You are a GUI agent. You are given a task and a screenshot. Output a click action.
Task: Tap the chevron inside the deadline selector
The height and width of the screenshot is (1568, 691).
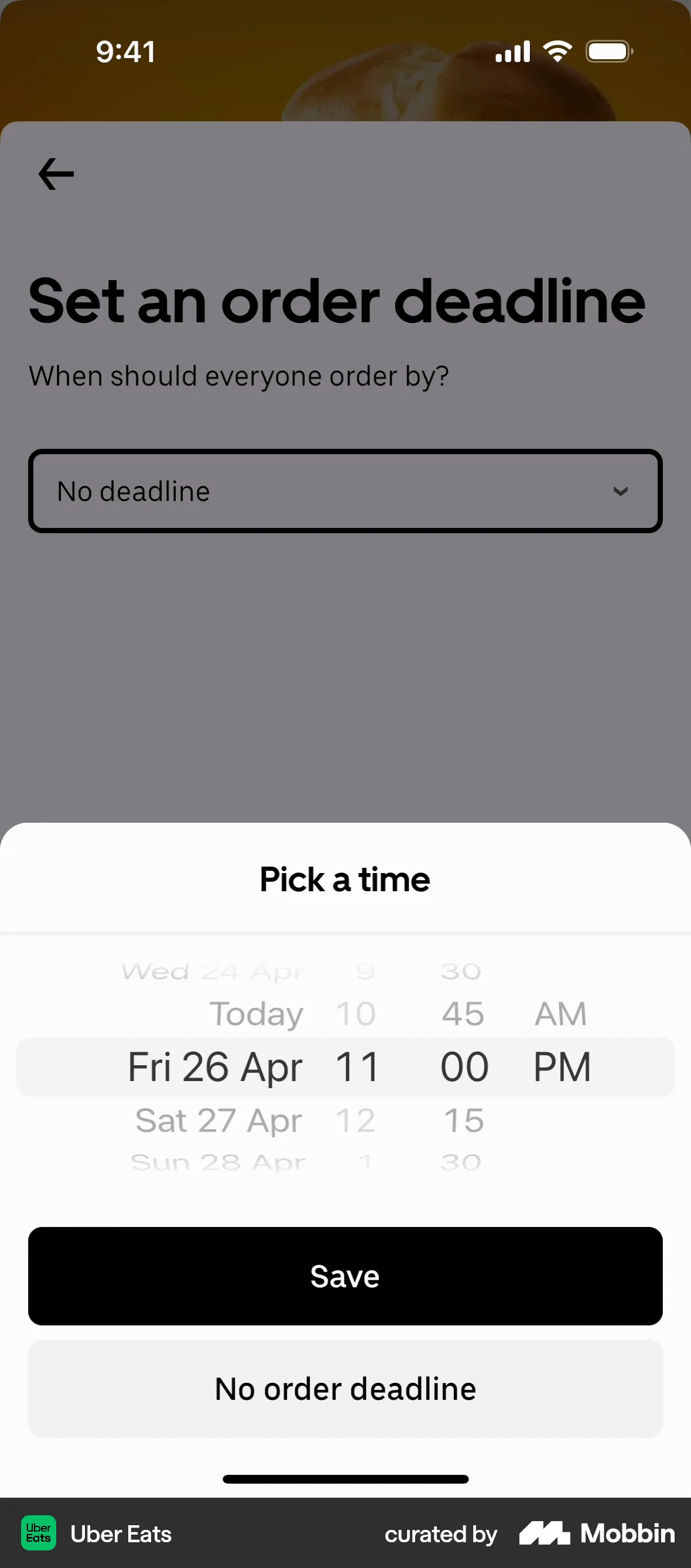pyautogui.click(x=621, y=491)
